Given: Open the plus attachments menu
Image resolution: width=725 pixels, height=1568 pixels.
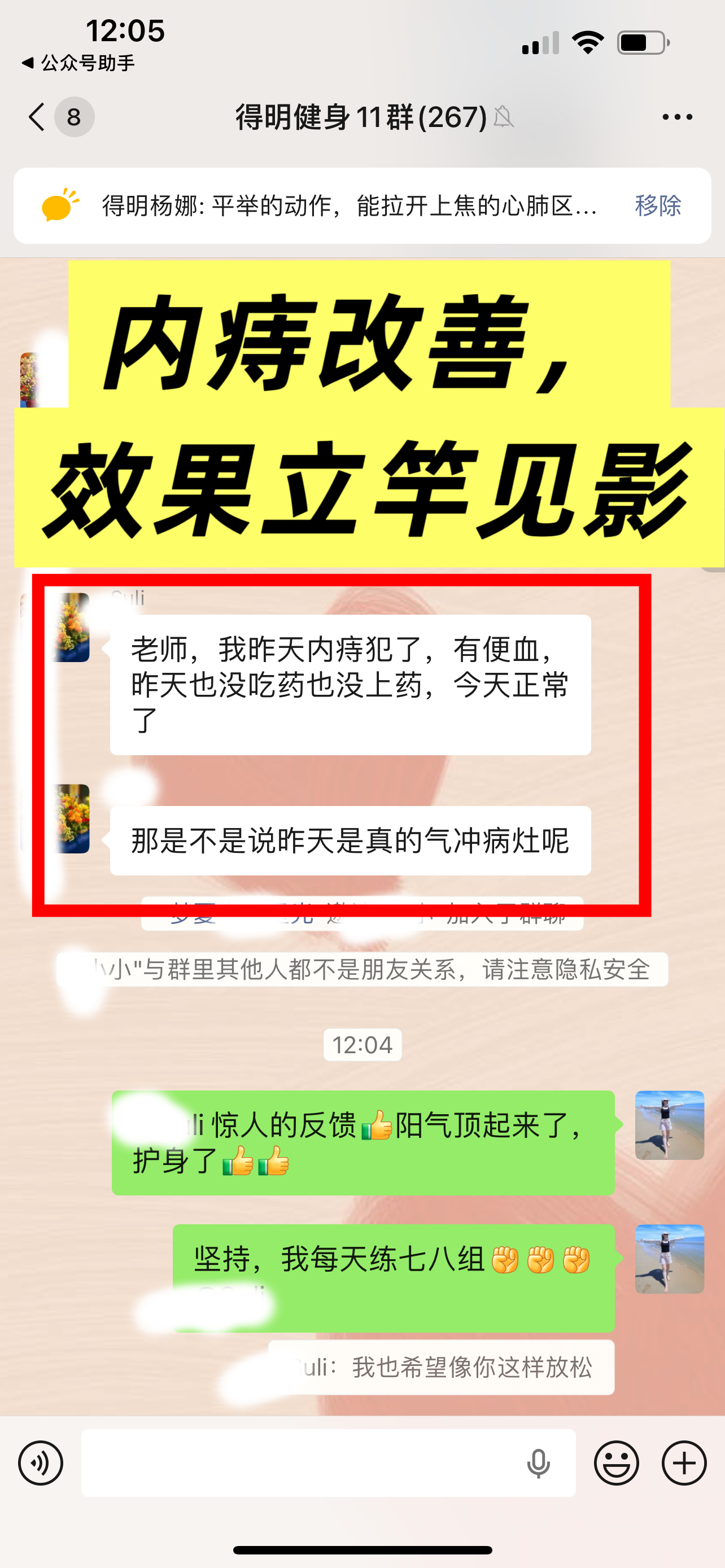Looking at the screenshot, I should click(x=684, y=1462).
